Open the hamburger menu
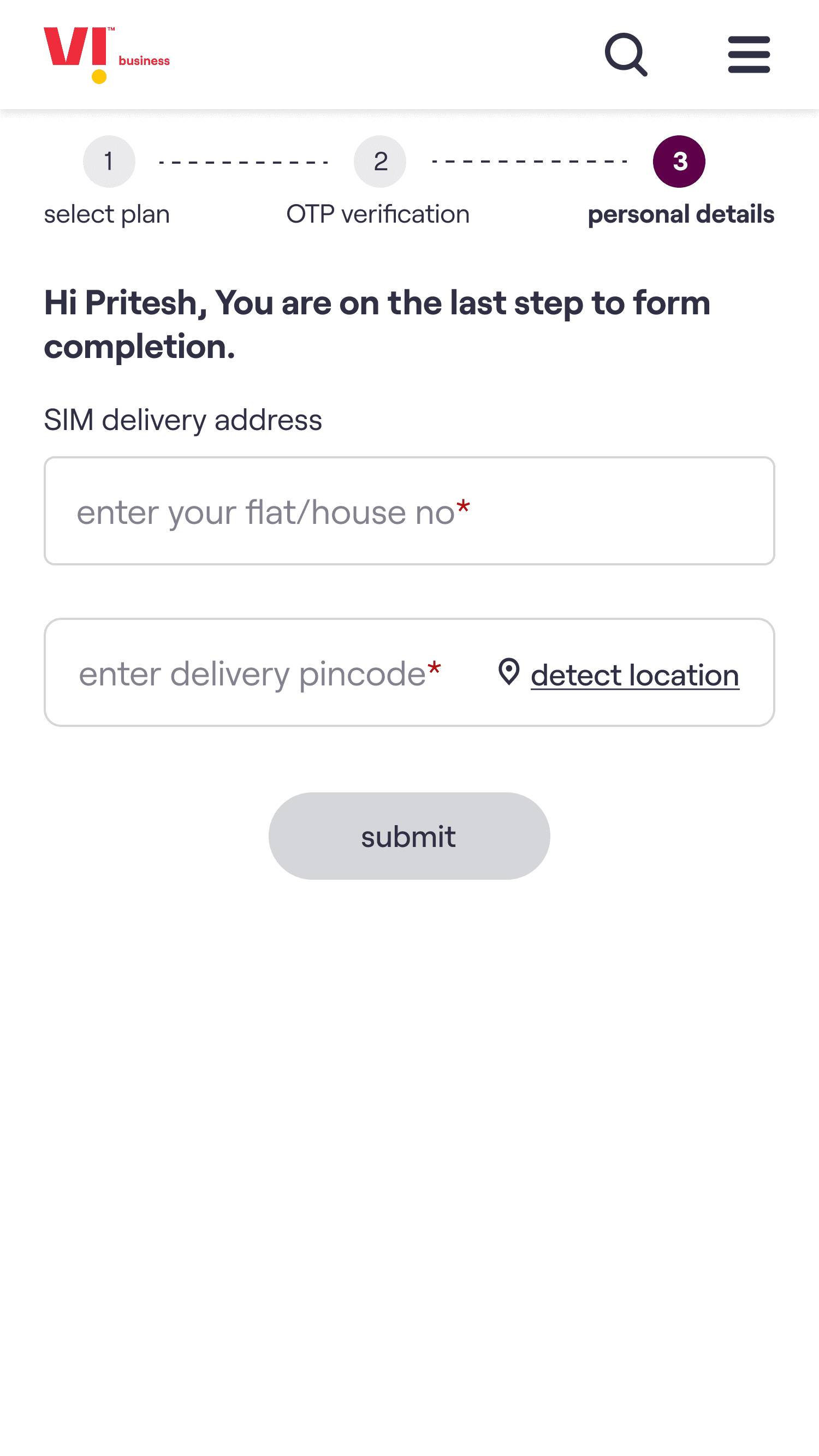This screenshot has height=1456, width=819. click(749, 54)
